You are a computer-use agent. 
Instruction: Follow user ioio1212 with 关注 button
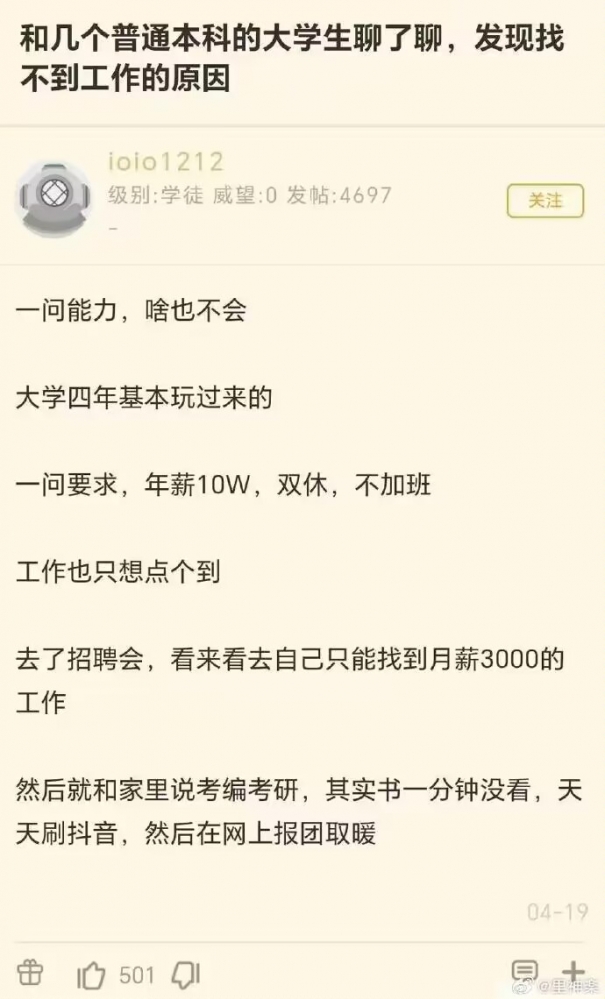[x=545, y=201]
